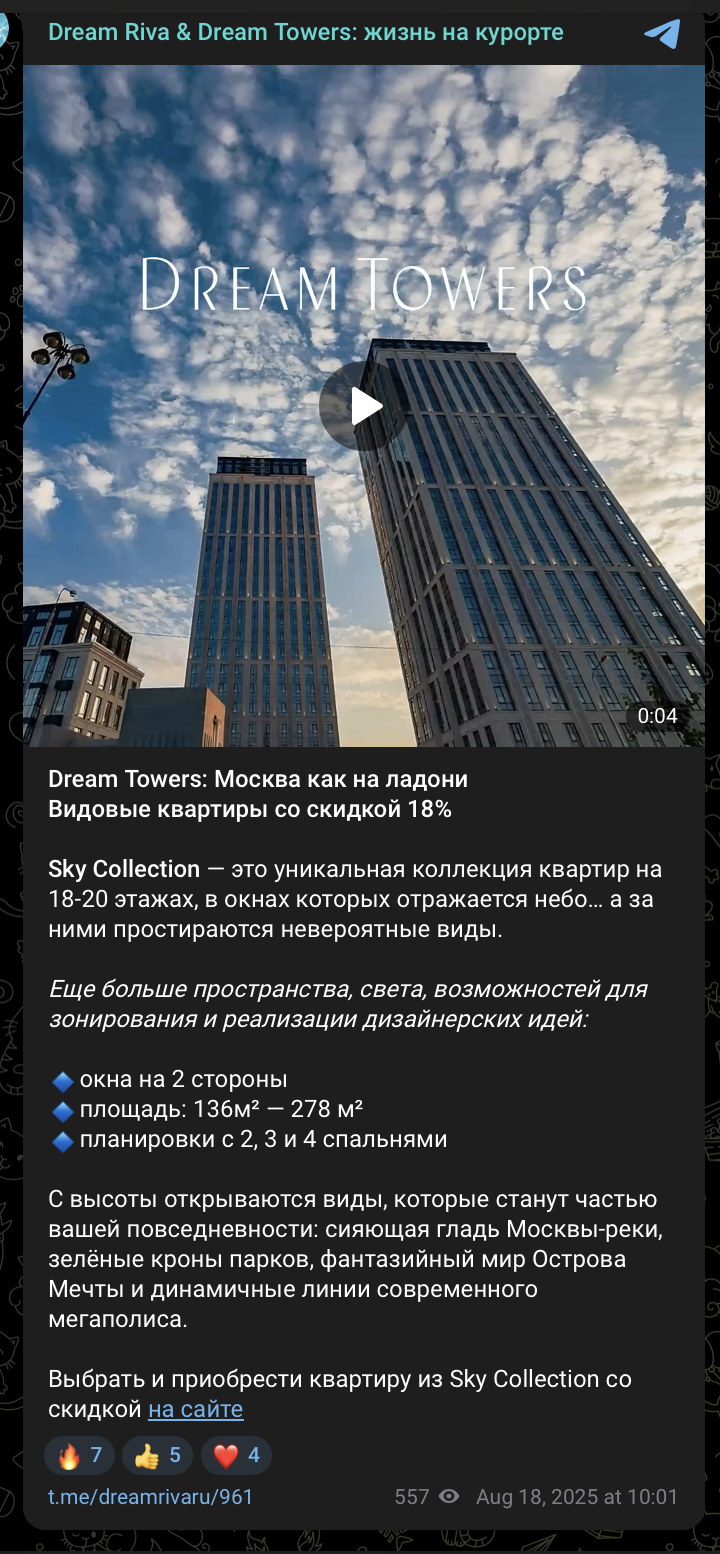Open the t.me/dreamrivaru/961 post link
Image resolution: width=720 pixels, height=1554 pixels.
pos(151,1497)
